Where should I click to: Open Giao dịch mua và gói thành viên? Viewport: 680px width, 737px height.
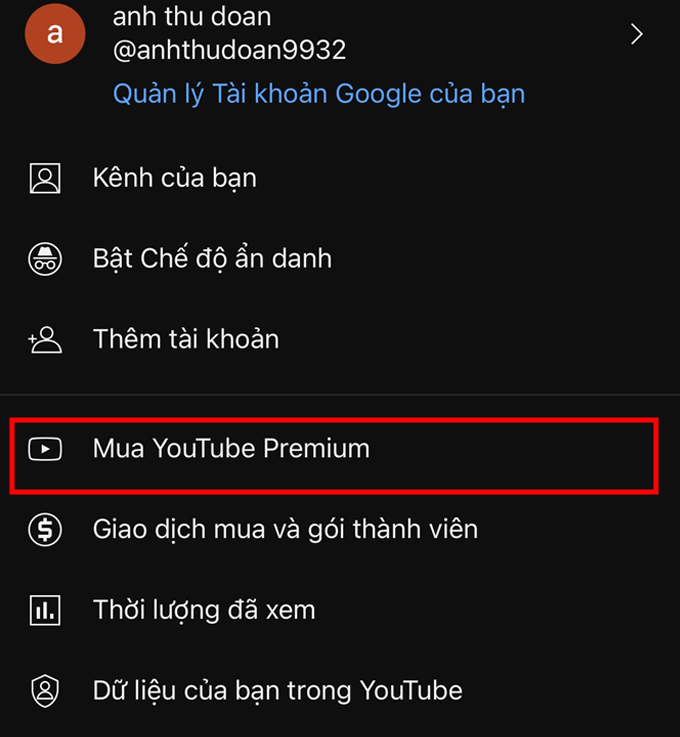(x=285, y=528)
